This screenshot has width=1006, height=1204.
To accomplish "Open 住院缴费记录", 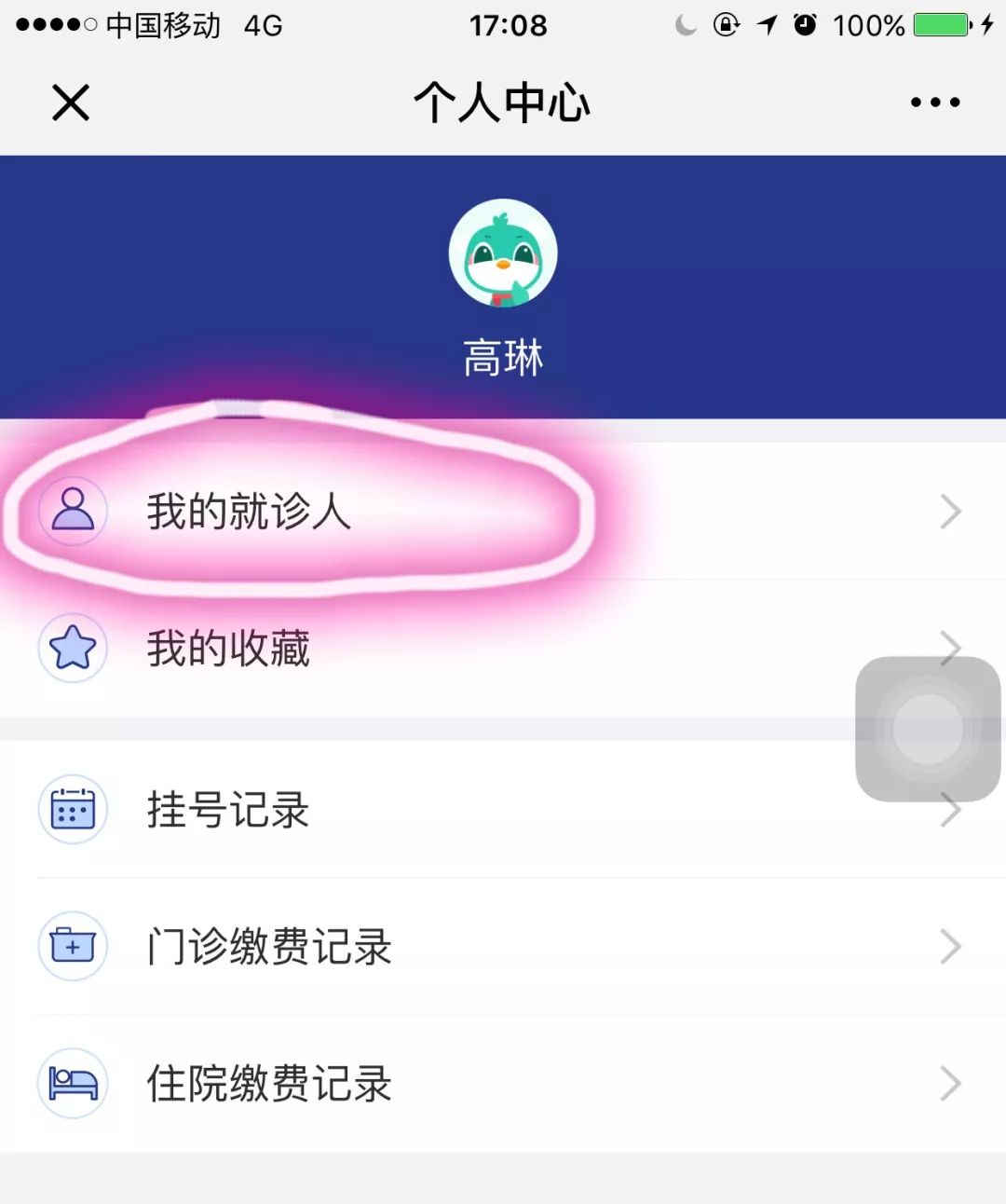I will click(x=269, y=1084).
